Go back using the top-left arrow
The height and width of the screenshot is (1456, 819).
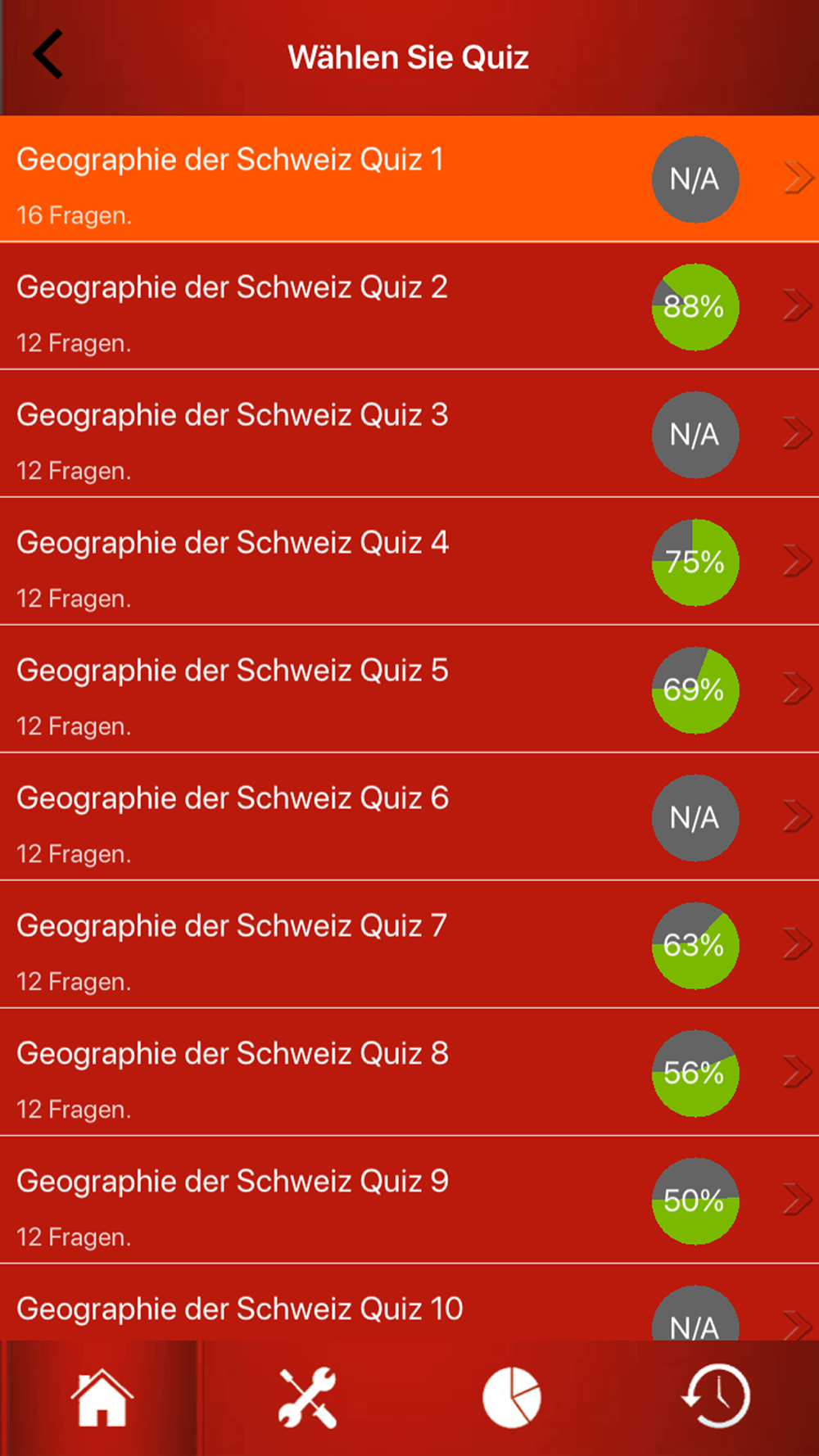(x=48, y=55)
